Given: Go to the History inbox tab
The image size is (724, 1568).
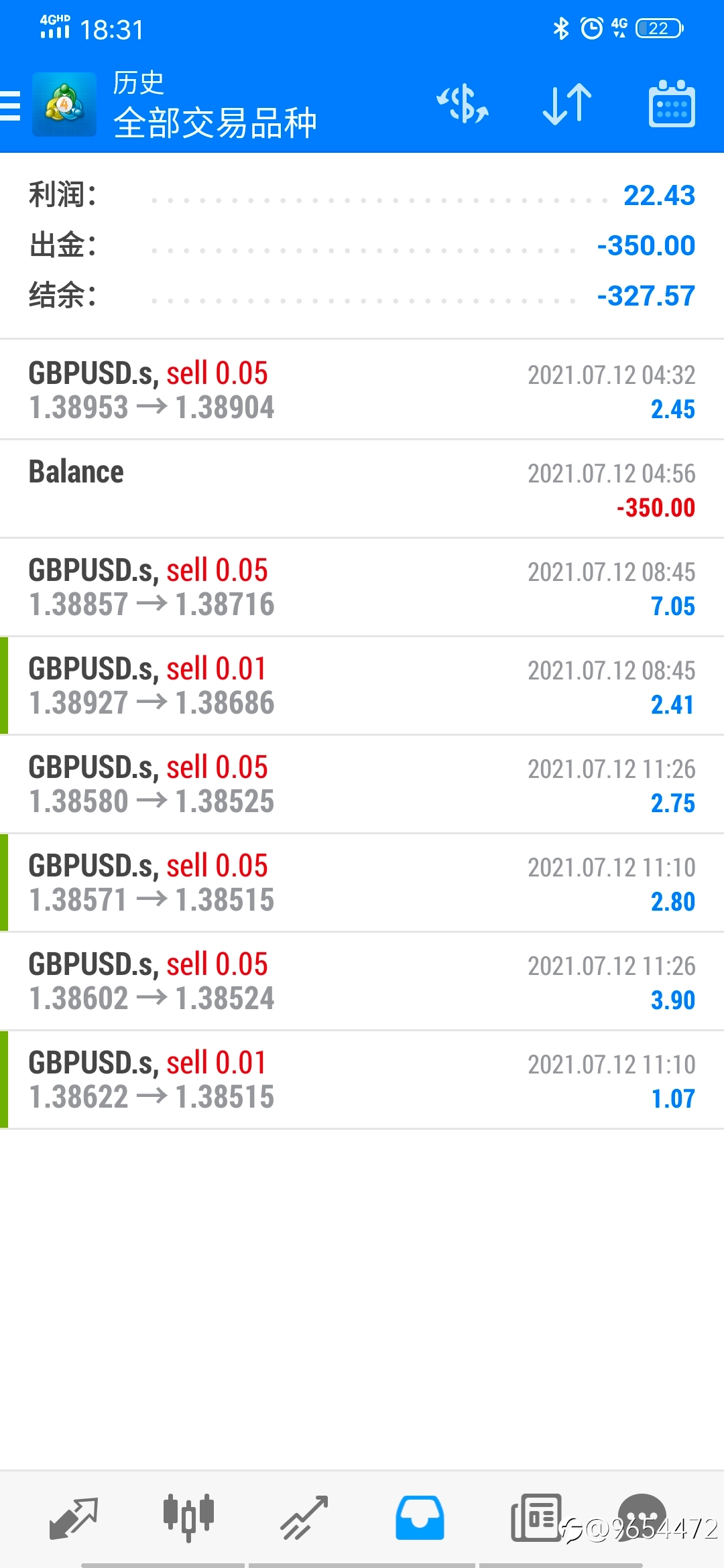Looking at the screenshot, I should (x=420, y=1518).
